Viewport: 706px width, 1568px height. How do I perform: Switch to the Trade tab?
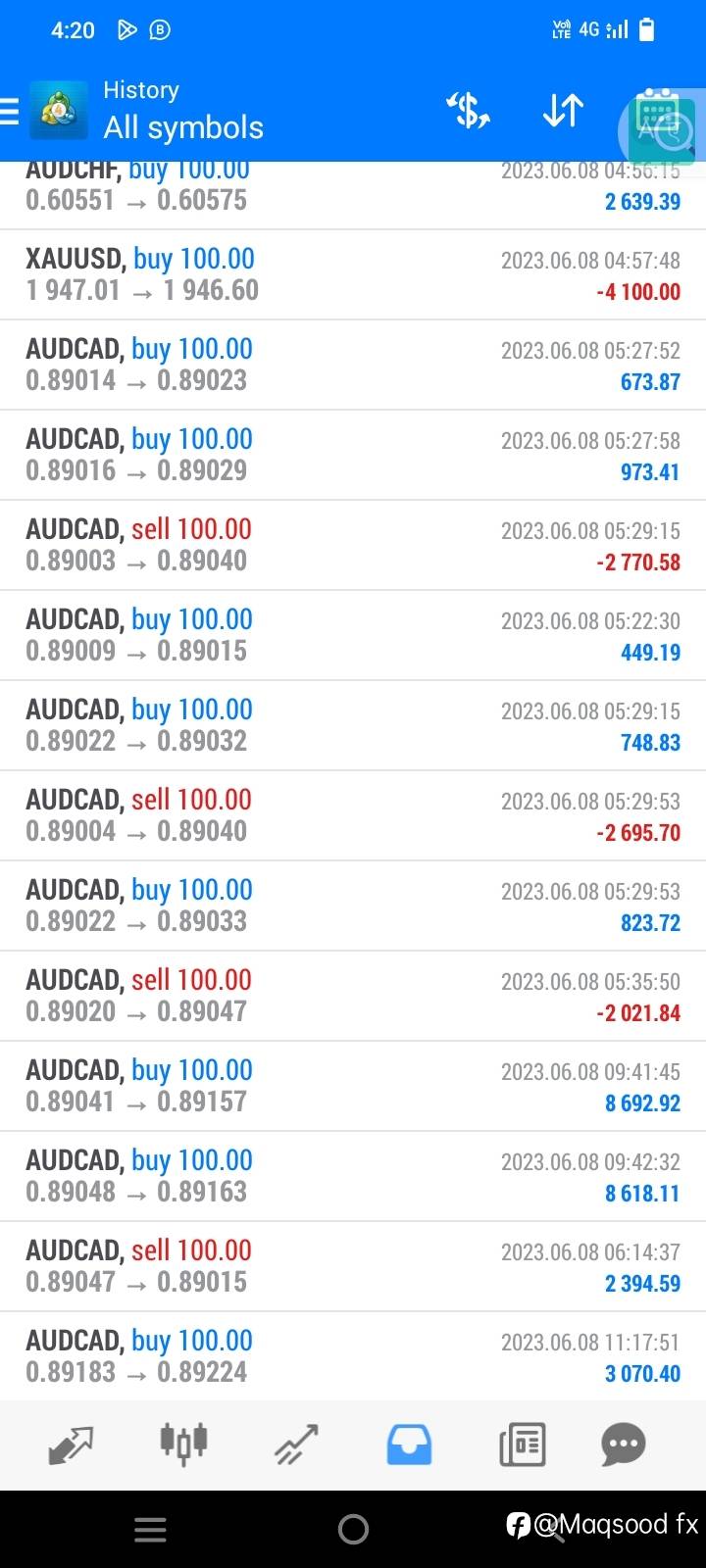pos(296,1445)
